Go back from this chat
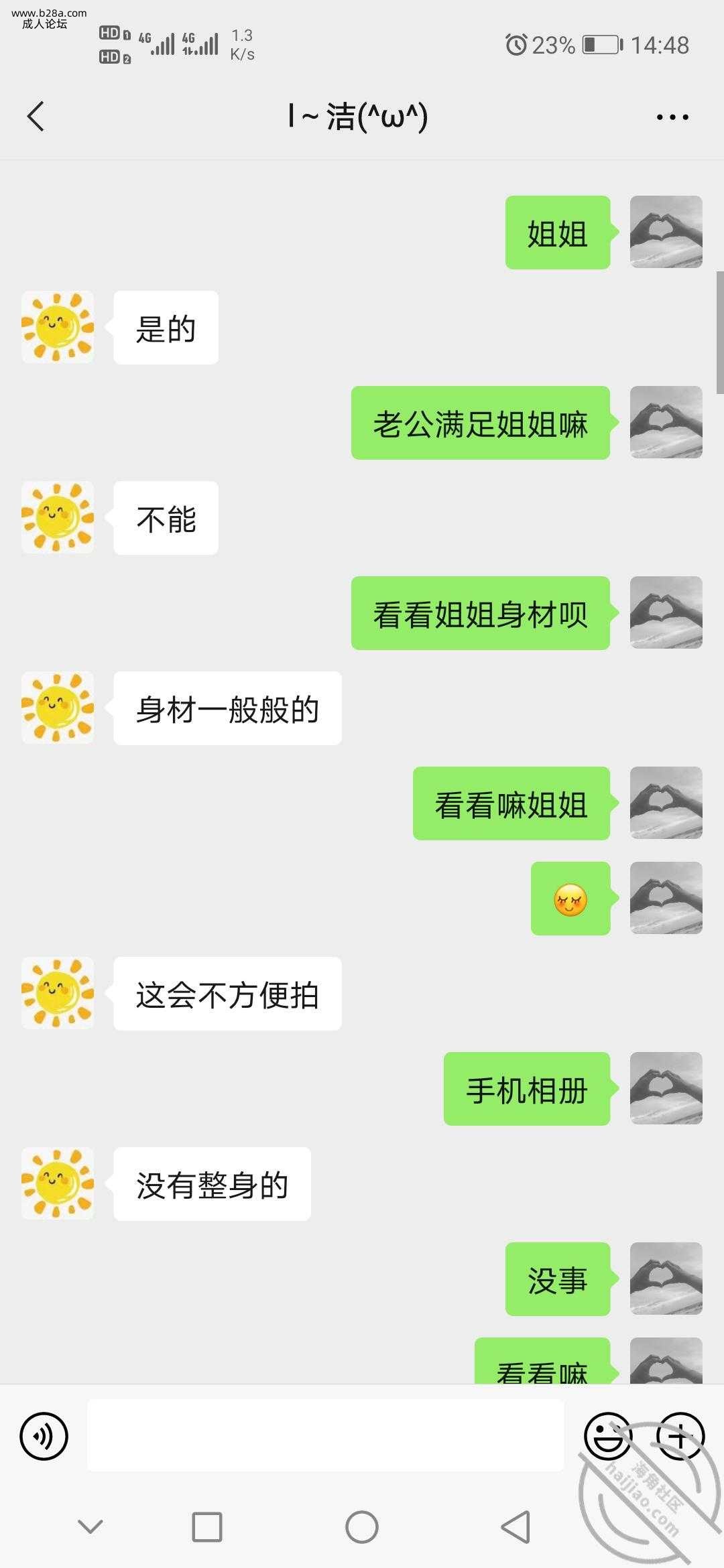 point(36,117)
